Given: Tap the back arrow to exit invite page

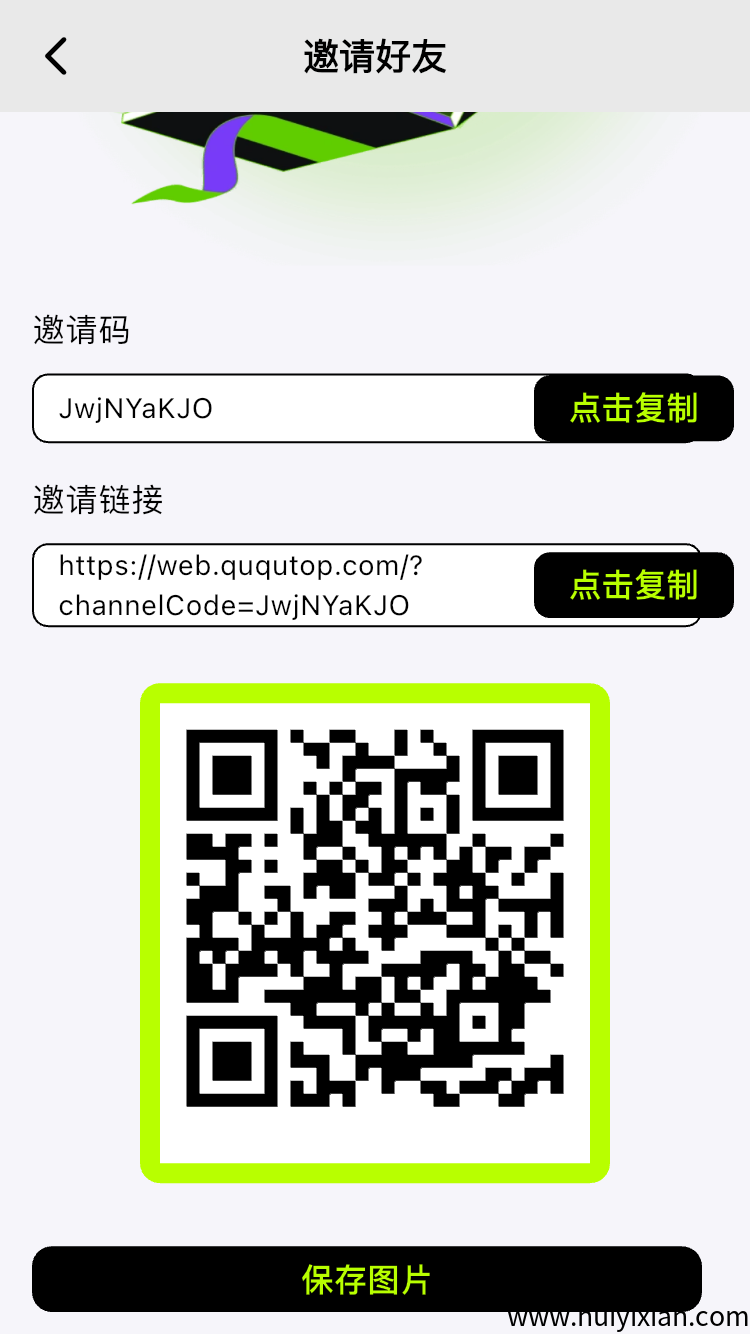Looking at the screenshot, I should (x=55, y=56).
